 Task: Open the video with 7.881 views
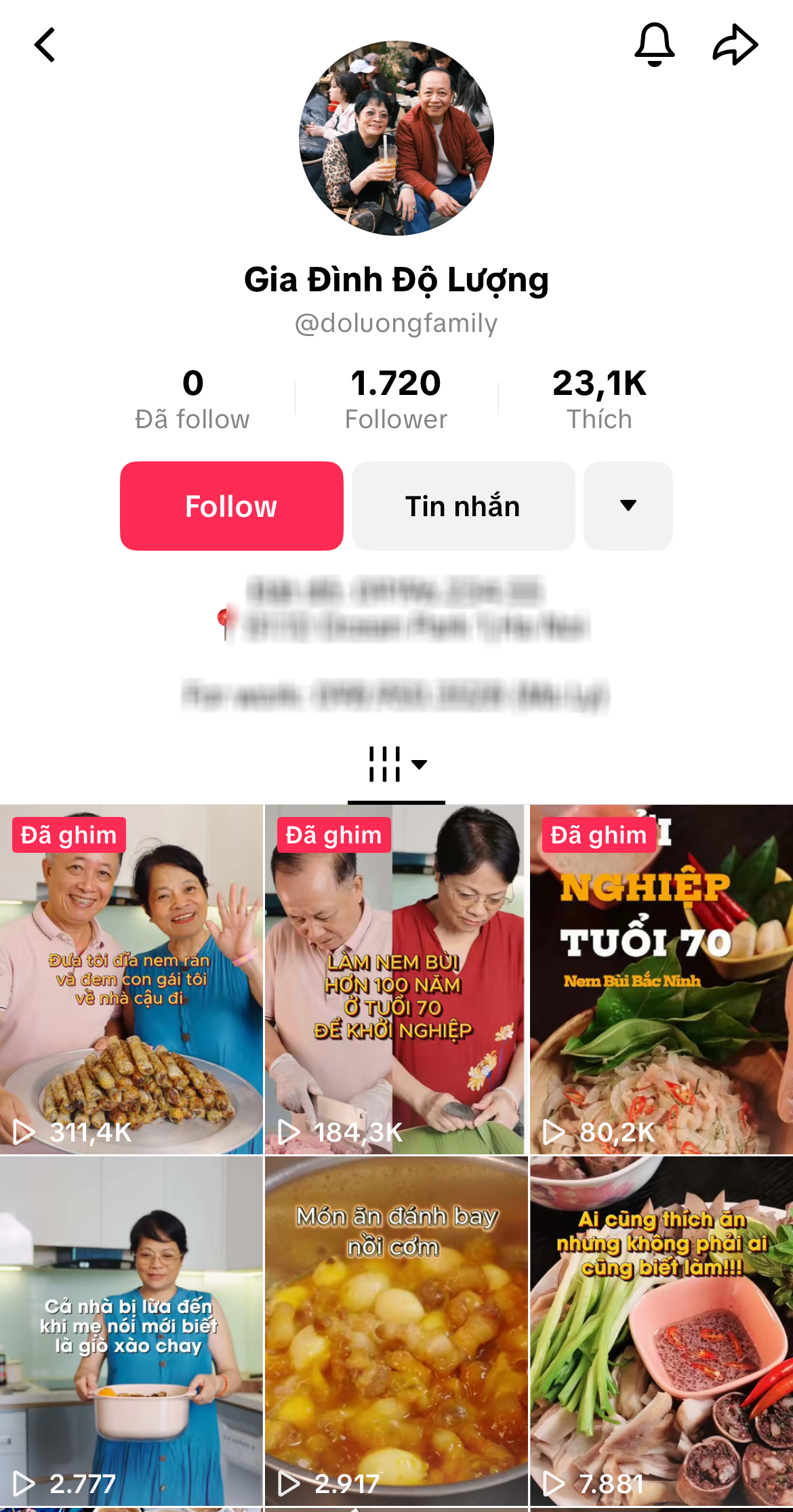point(661,1331)
